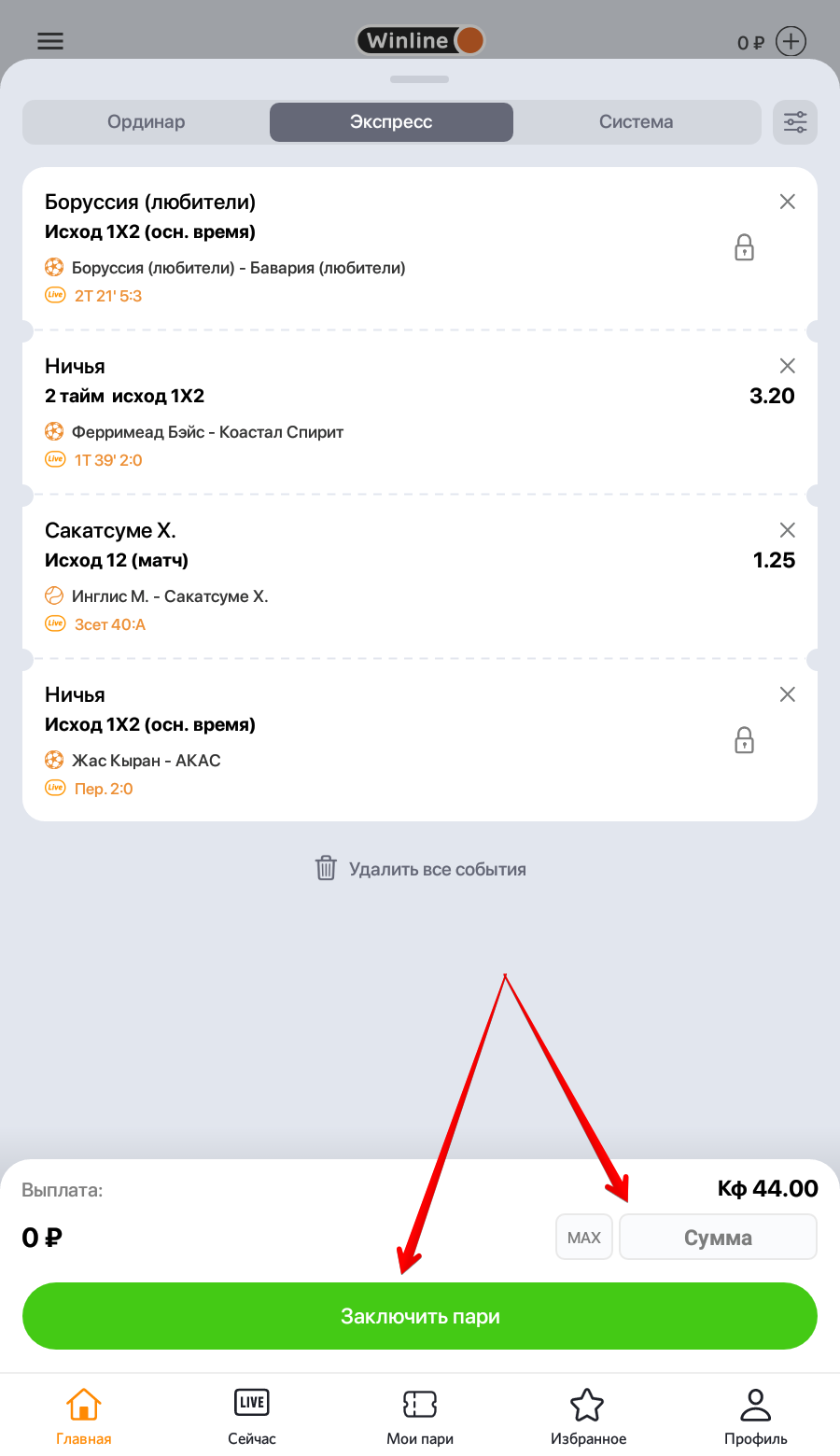Open the hamburger menu
The width and height of the screenshot is (840, 1456).
[x=50, y=41]
